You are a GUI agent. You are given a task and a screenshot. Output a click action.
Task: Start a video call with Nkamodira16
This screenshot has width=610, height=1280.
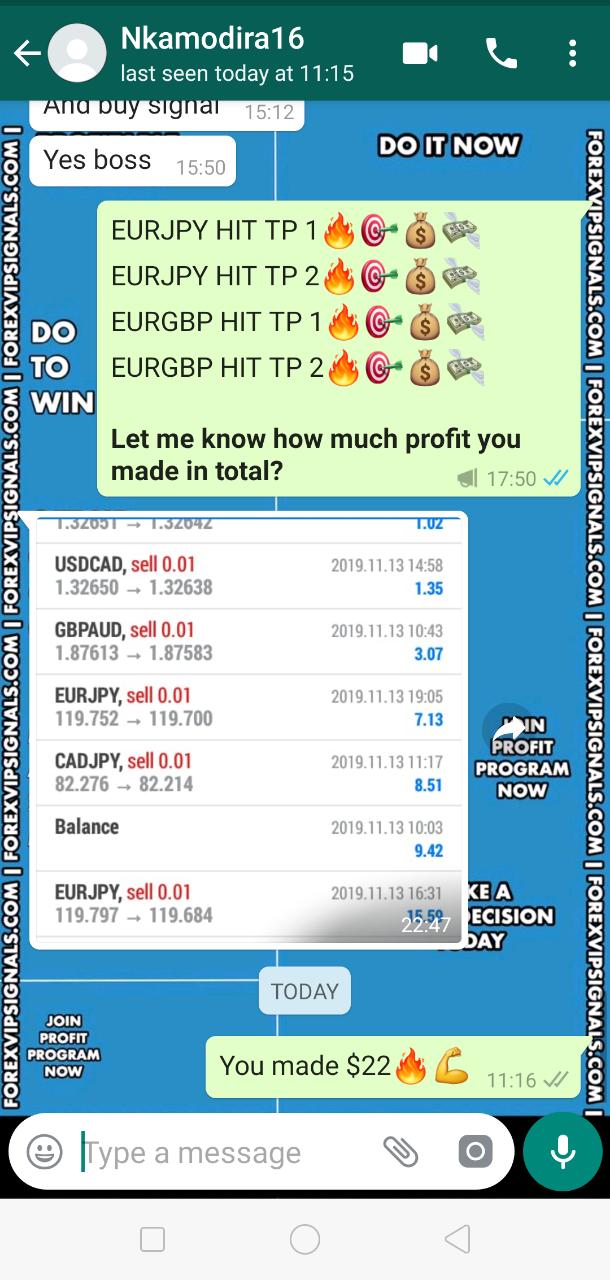(x=421, y=53)
